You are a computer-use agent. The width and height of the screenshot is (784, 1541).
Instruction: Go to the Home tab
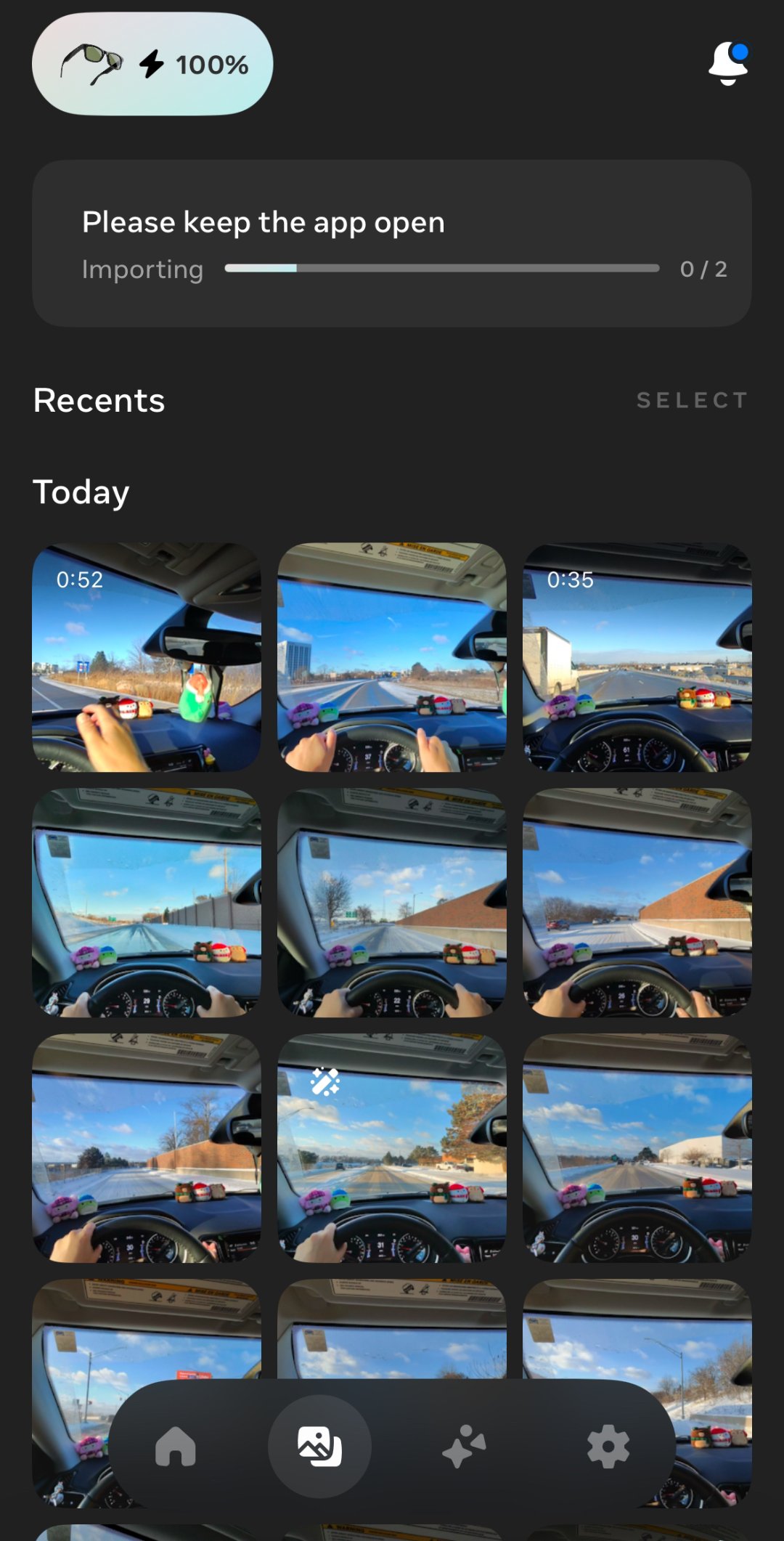coord(176,1446)
